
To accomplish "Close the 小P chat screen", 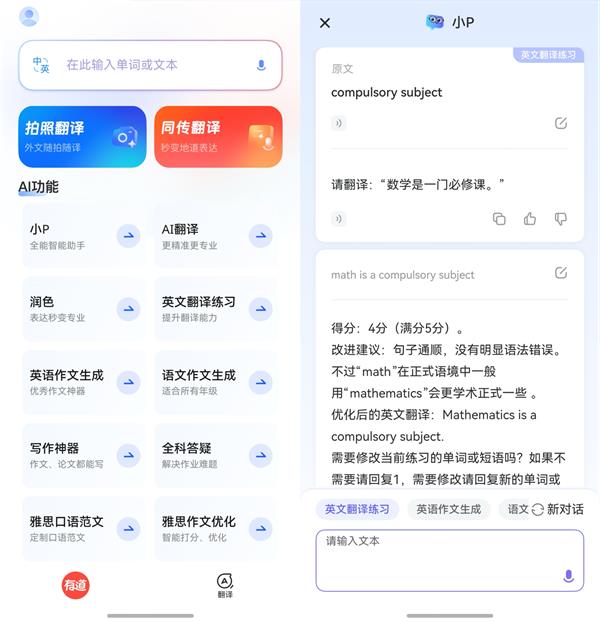I will tap(324, 23).
